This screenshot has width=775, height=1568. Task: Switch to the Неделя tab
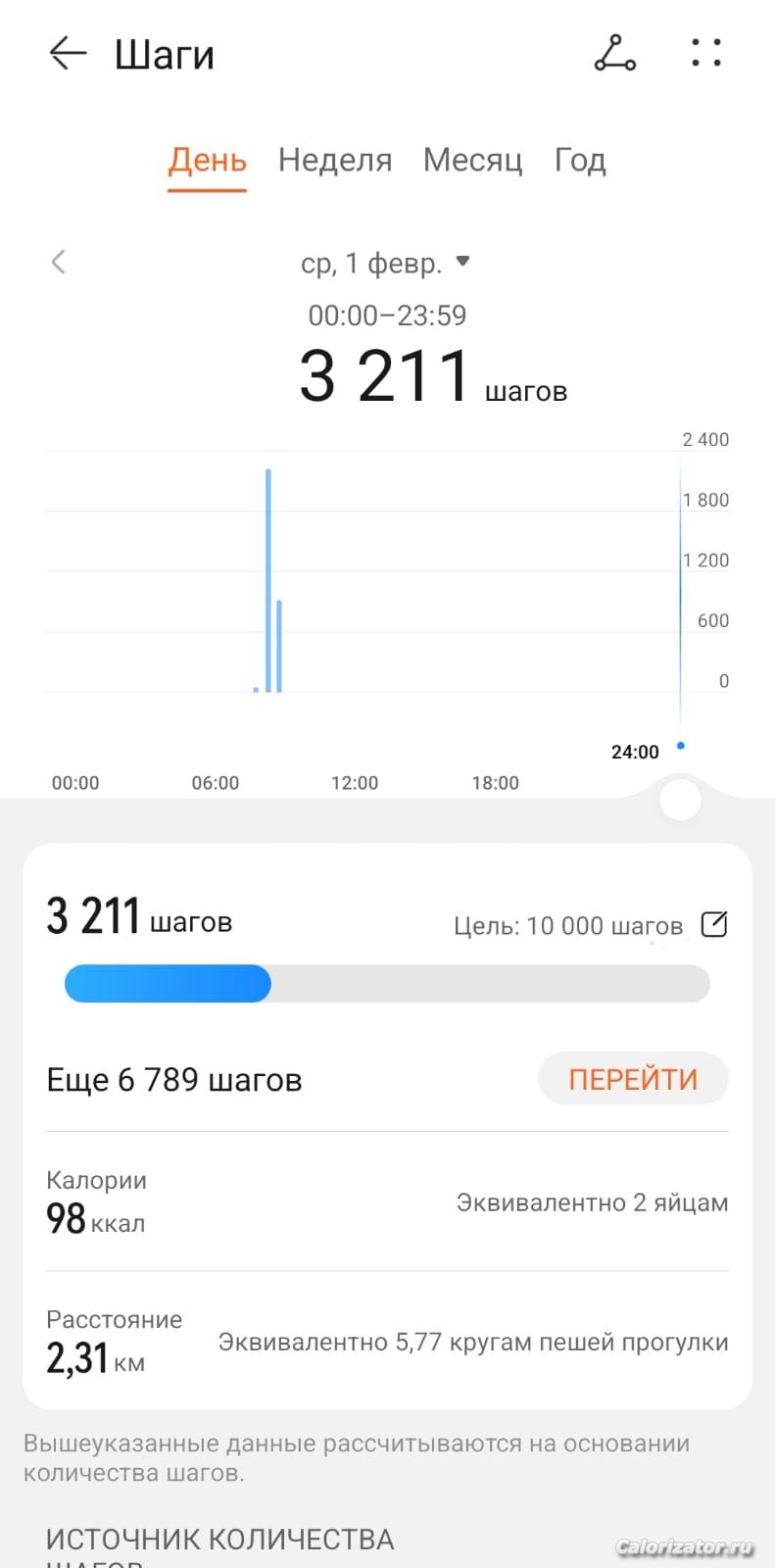(335, 160)
